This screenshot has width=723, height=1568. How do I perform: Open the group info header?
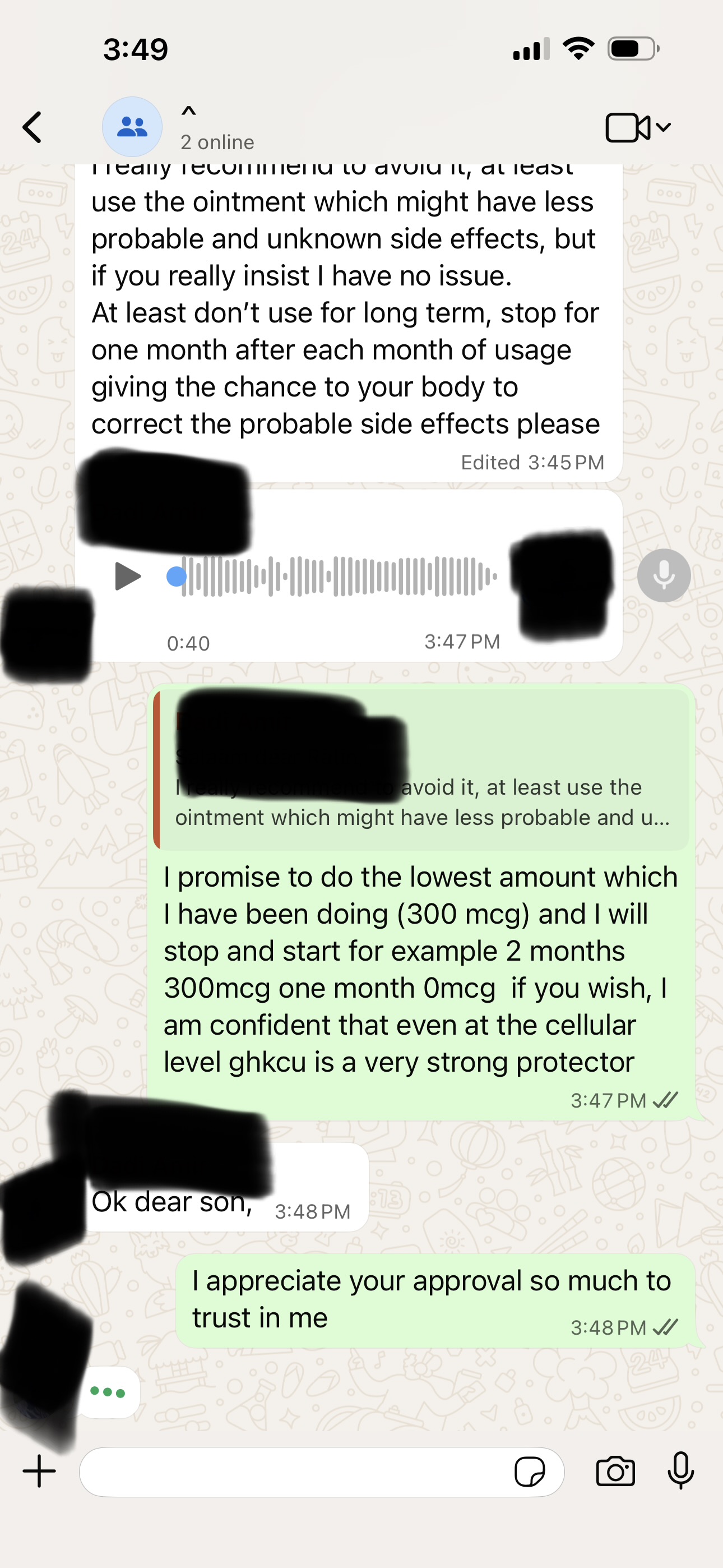217,128
